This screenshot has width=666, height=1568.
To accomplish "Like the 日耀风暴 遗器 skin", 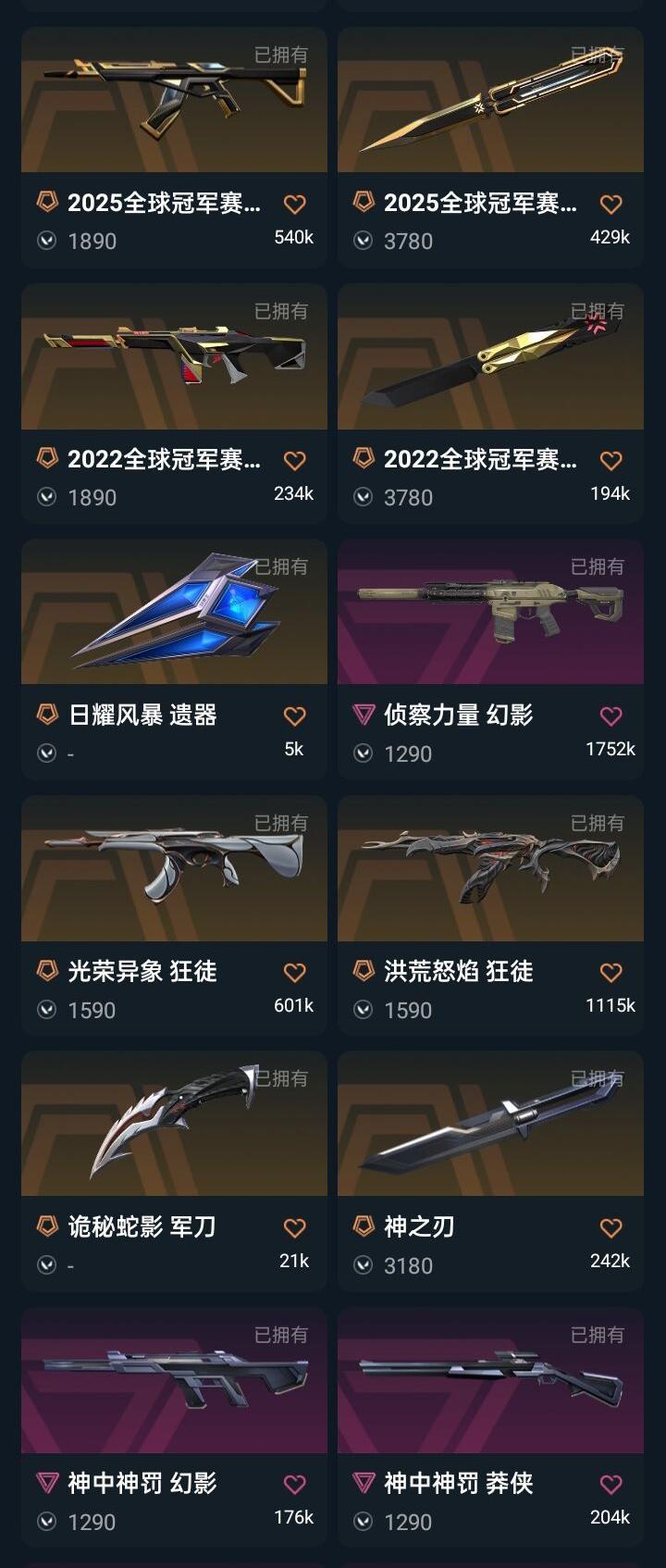I will coord(294,716).
